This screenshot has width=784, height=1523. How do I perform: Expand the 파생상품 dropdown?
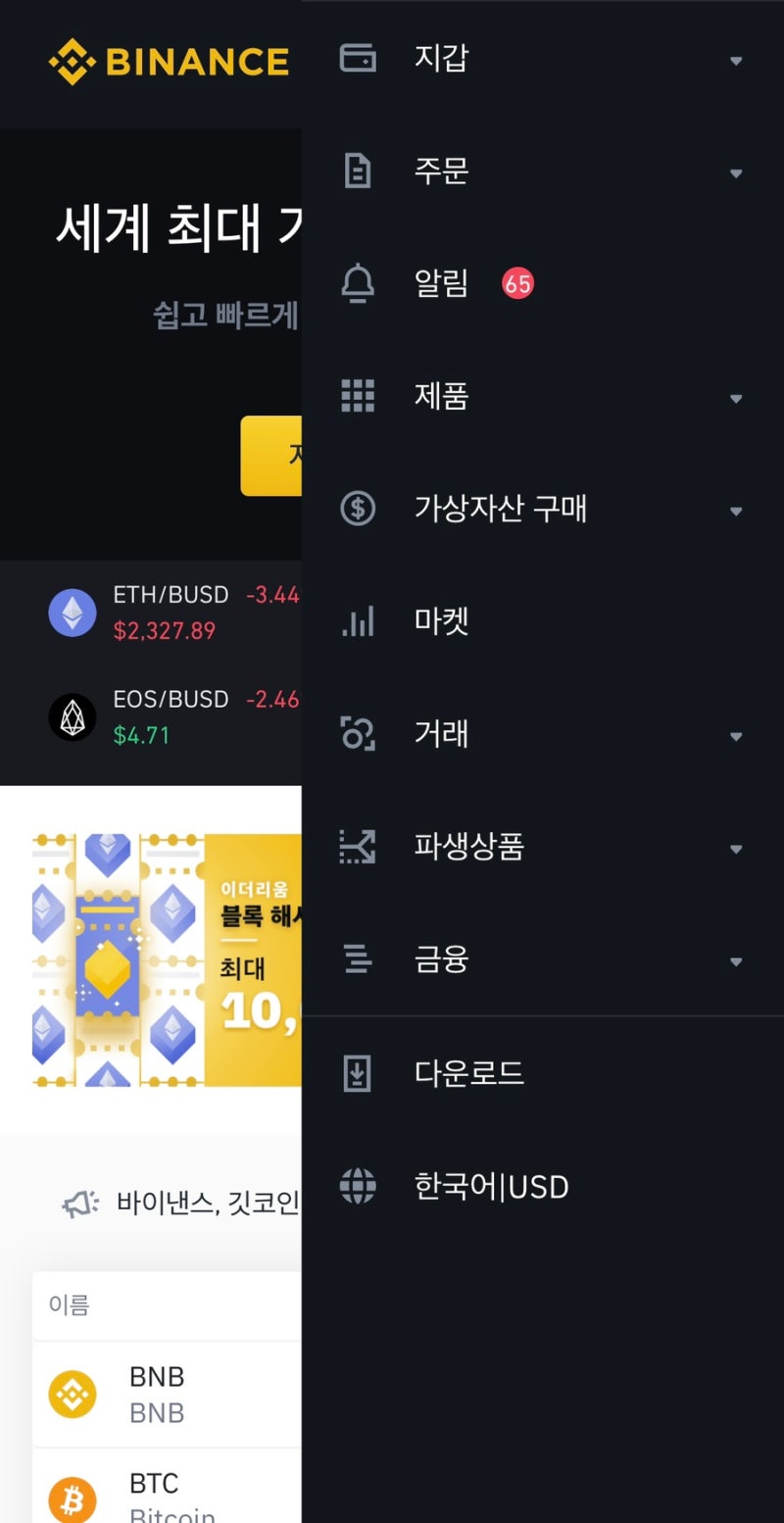736,849
